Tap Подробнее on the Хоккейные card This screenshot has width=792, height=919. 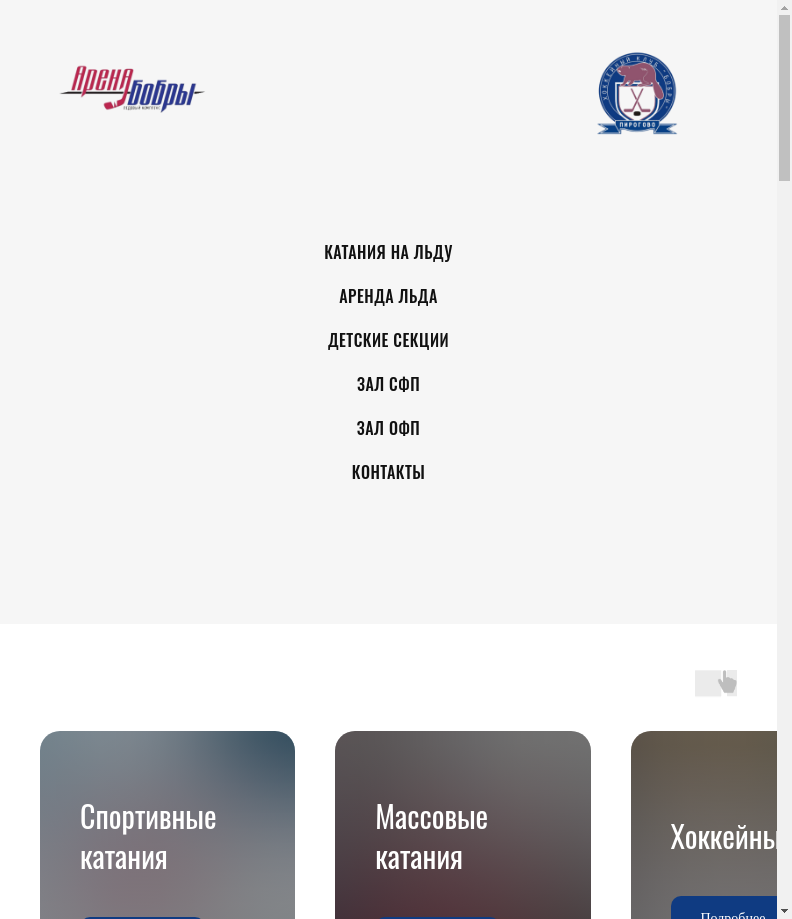(730, 910)
